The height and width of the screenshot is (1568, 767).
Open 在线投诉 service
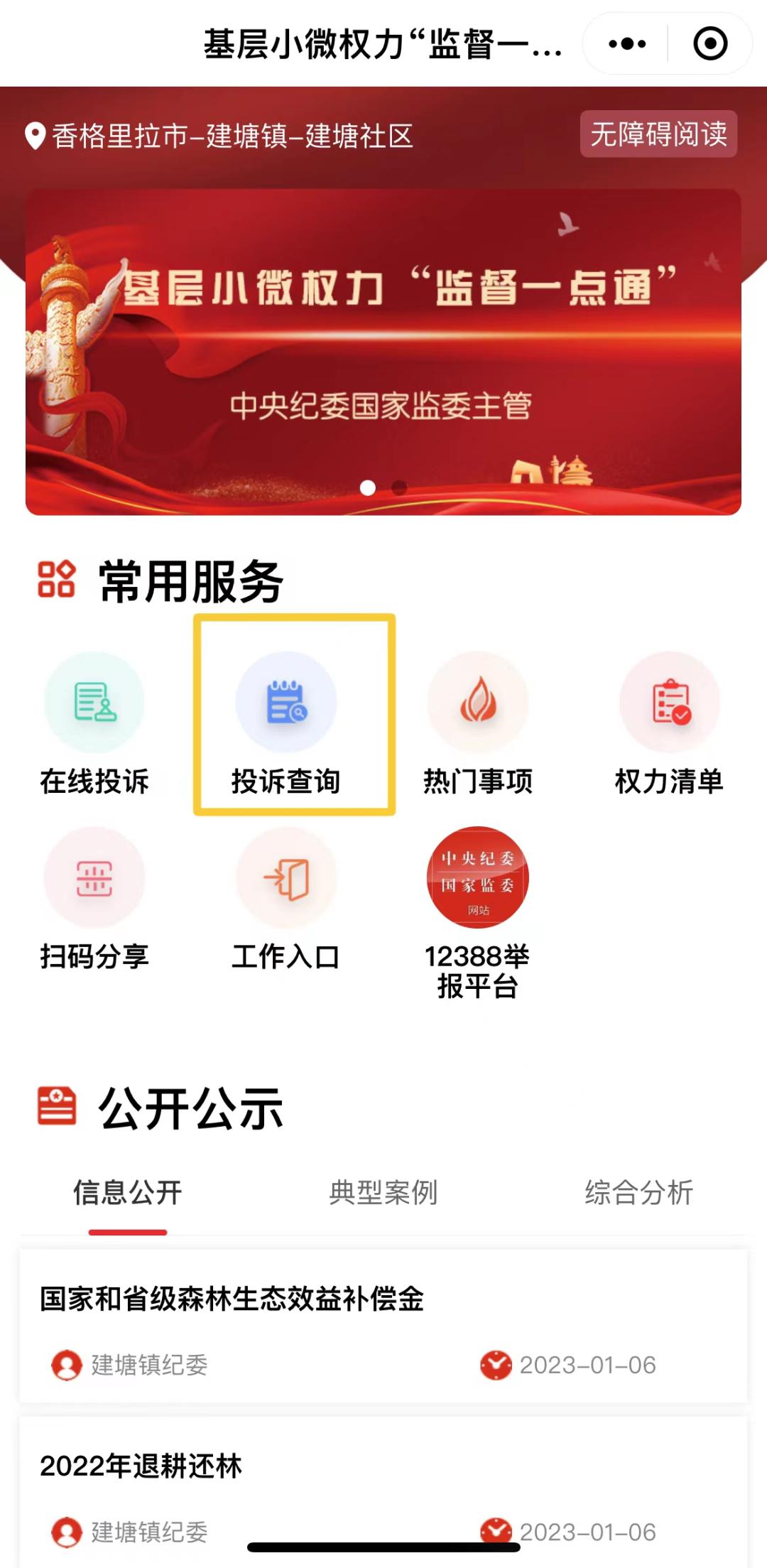point(94,723)
